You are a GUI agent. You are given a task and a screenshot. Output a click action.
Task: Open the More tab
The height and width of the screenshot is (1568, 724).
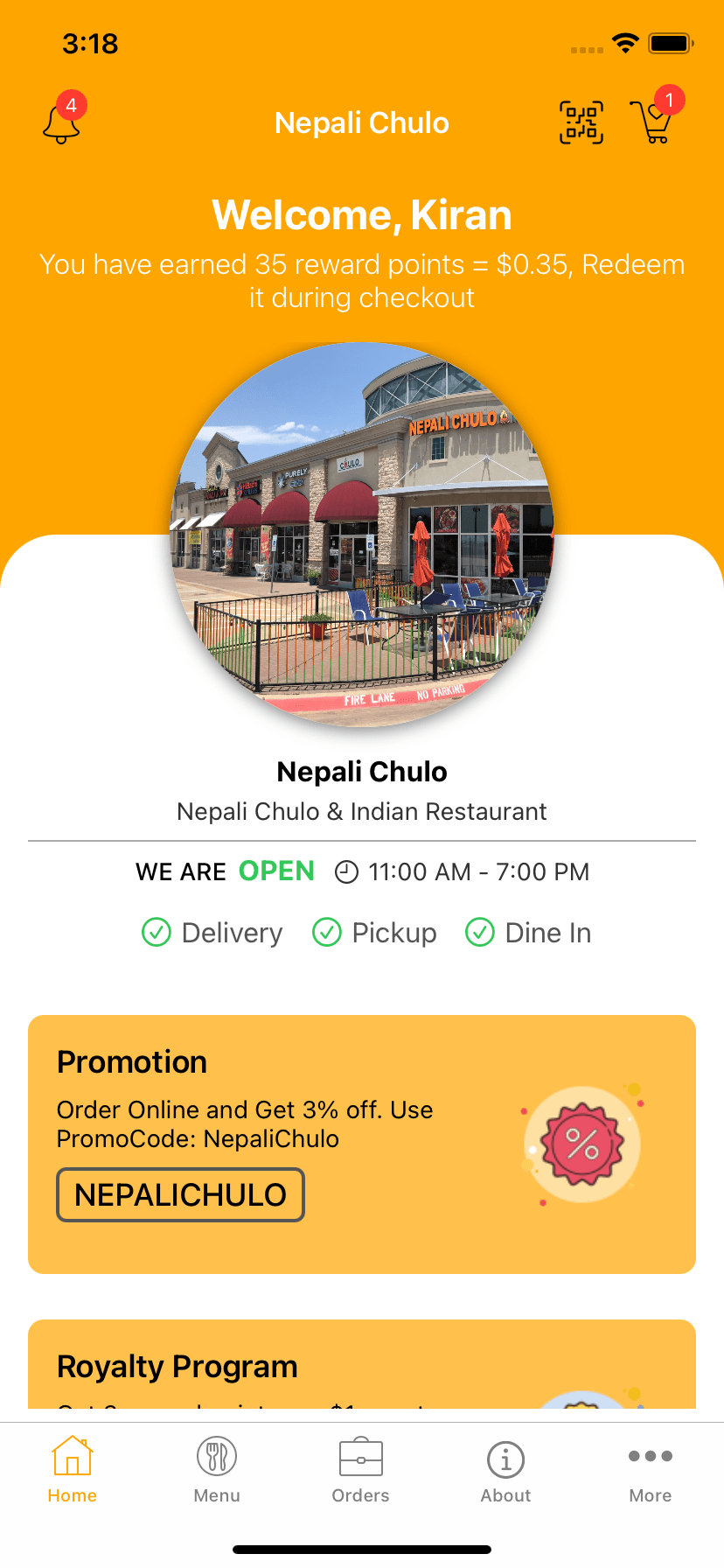click(651, 1470)
